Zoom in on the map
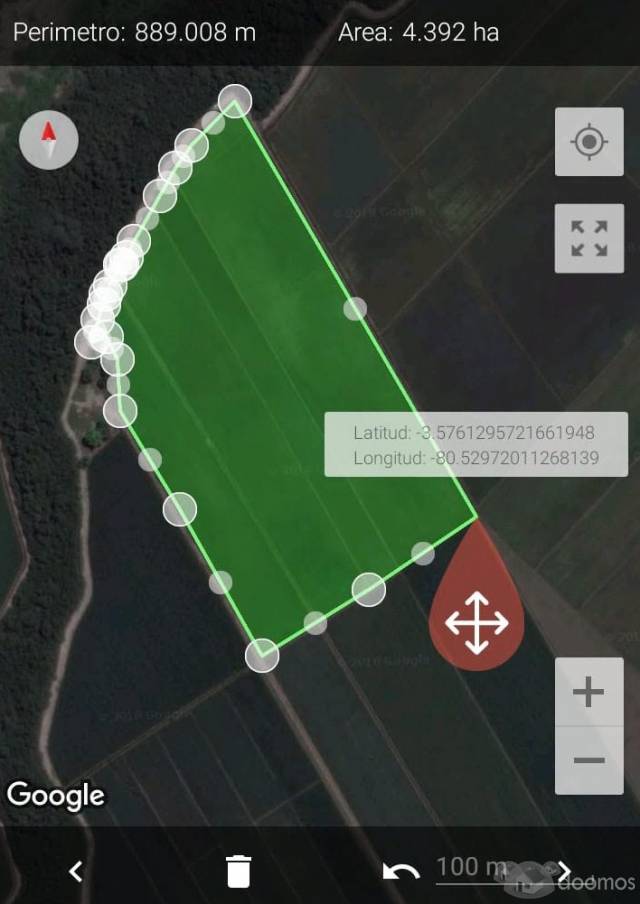 coord(589,692)
